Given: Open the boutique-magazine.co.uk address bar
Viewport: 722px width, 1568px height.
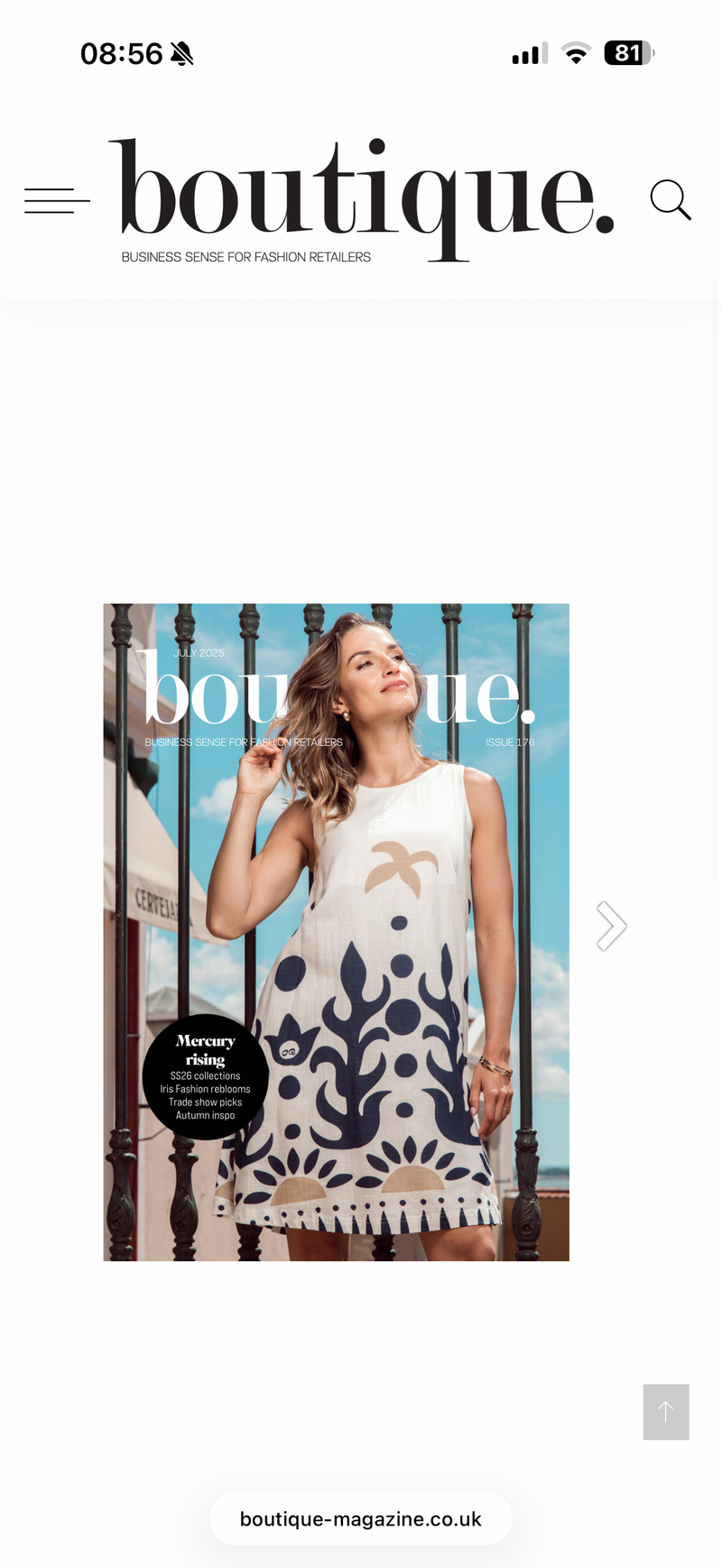Looking at the screenshot, I should point(361,1519).
